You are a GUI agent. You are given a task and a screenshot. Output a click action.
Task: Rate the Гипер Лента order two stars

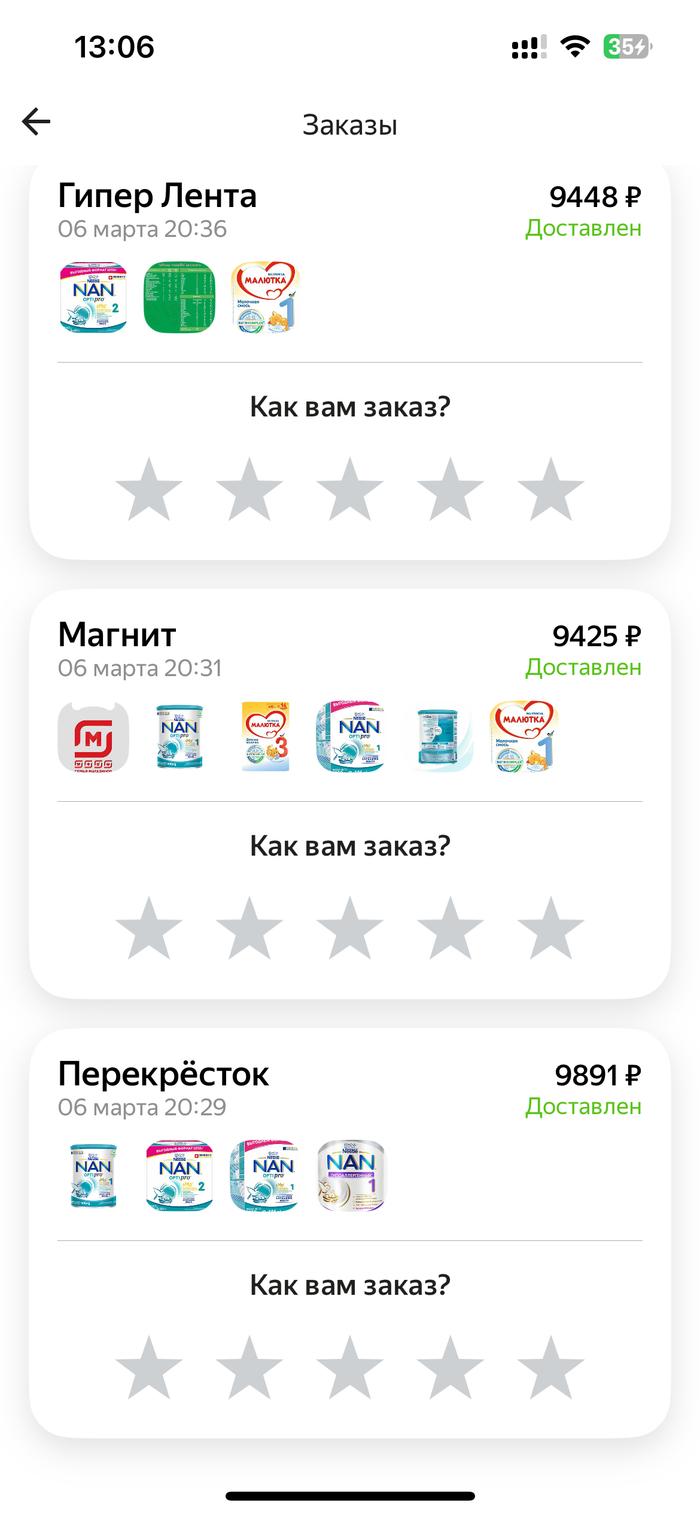249,490
